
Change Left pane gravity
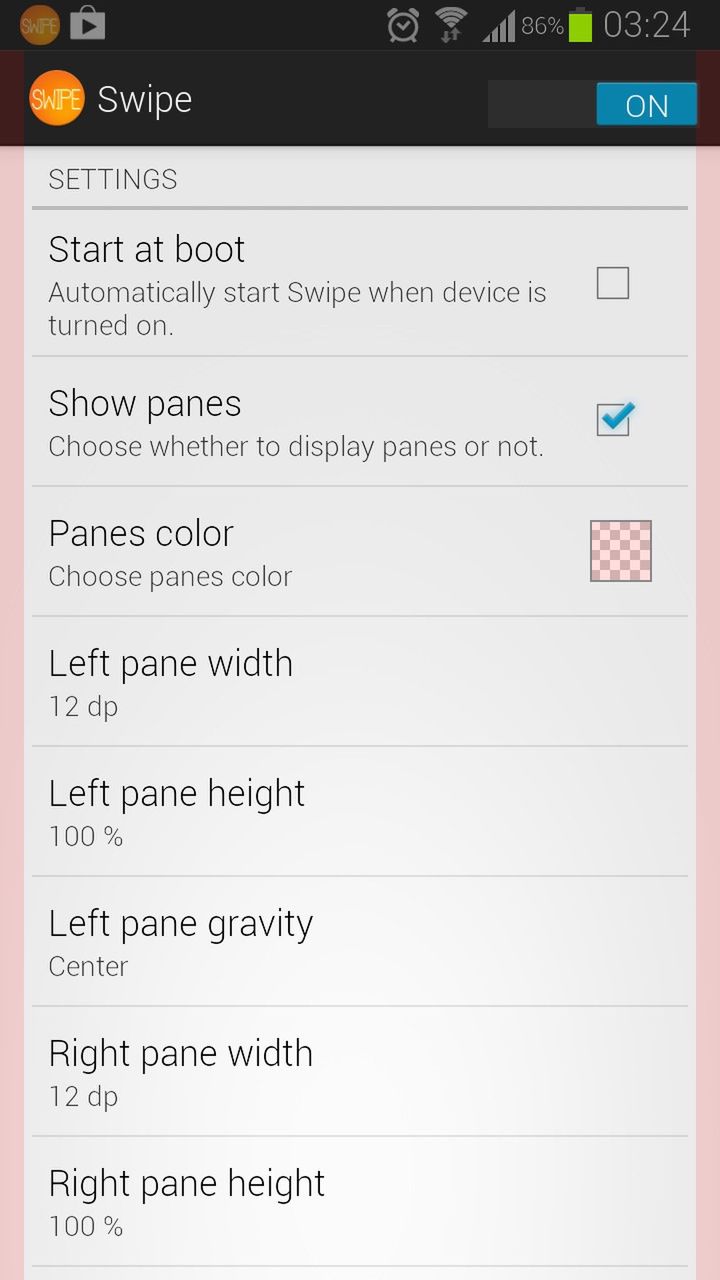point(360,941)
